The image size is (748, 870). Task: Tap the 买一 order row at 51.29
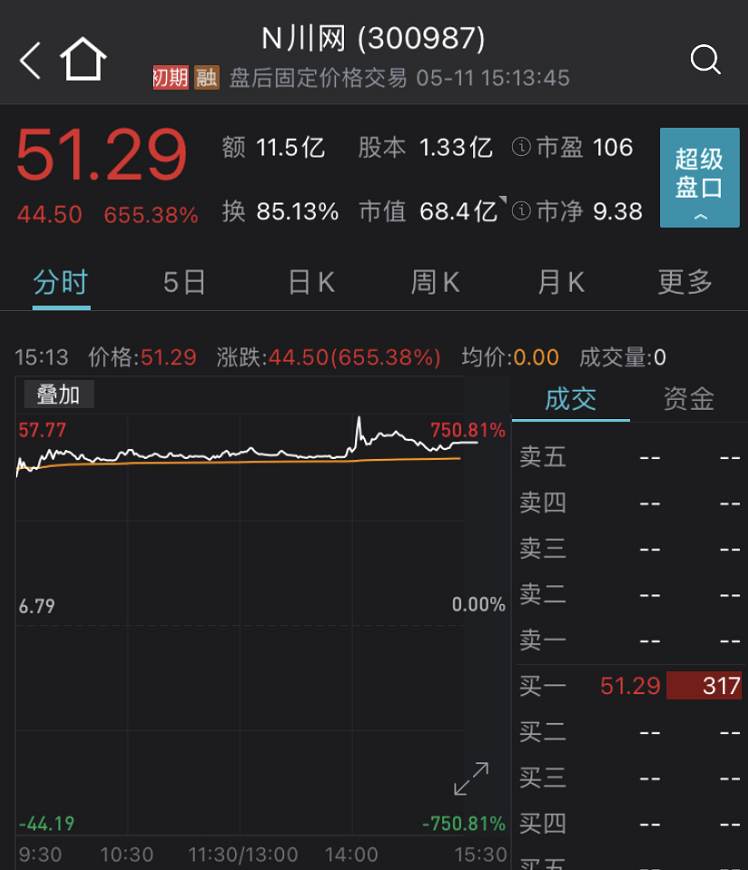pyautogui.click(x=630, y=686)
